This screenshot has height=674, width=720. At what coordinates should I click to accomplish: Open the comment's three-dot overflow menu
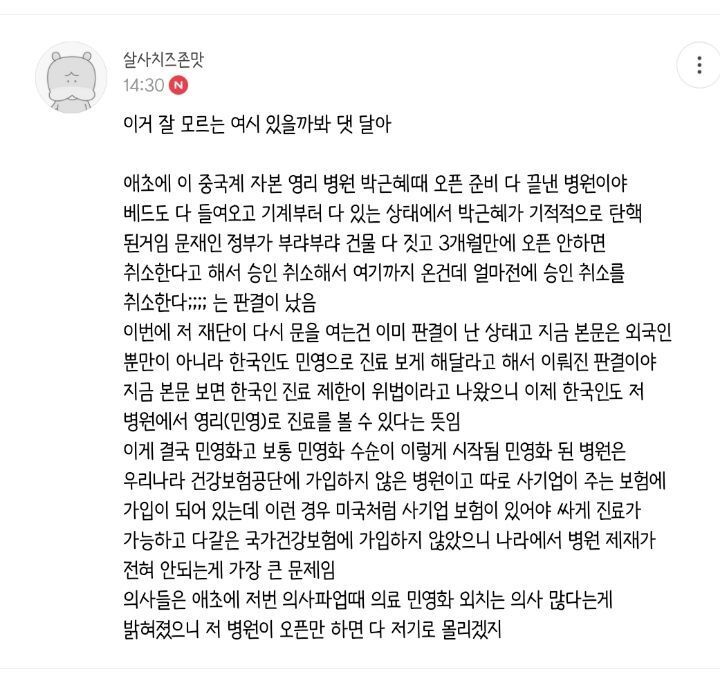pyautogui.click(x=698, y=65)
